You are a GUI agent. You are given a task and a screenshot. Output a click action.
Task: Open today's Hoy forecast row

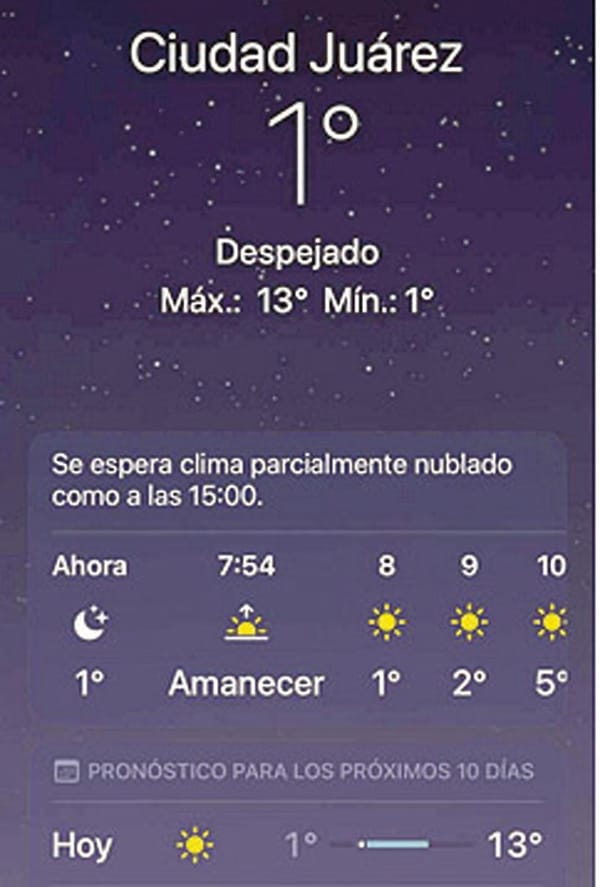click(298, 845)
